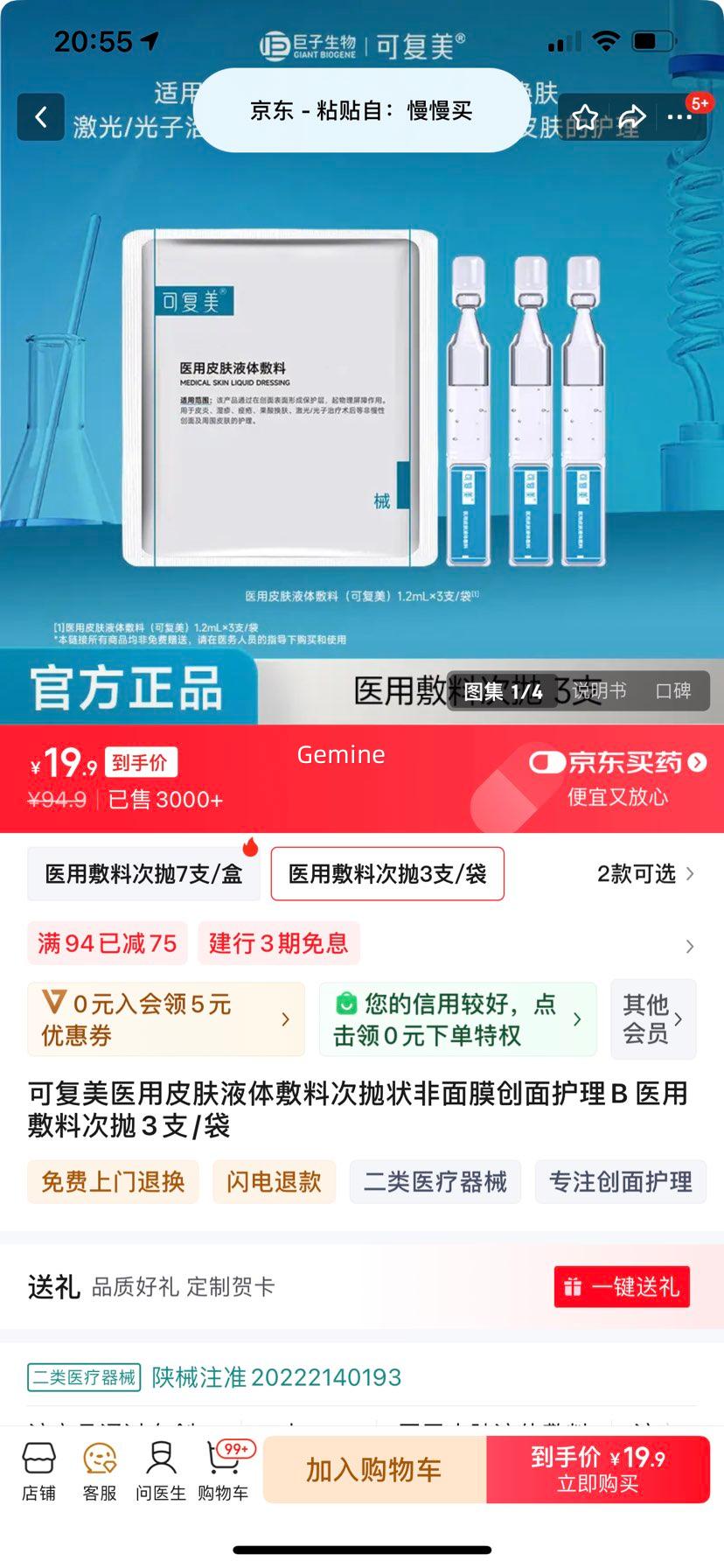Favorite this product with the star icon
The height and width of the screenshot is (1568, 724).
585,117
